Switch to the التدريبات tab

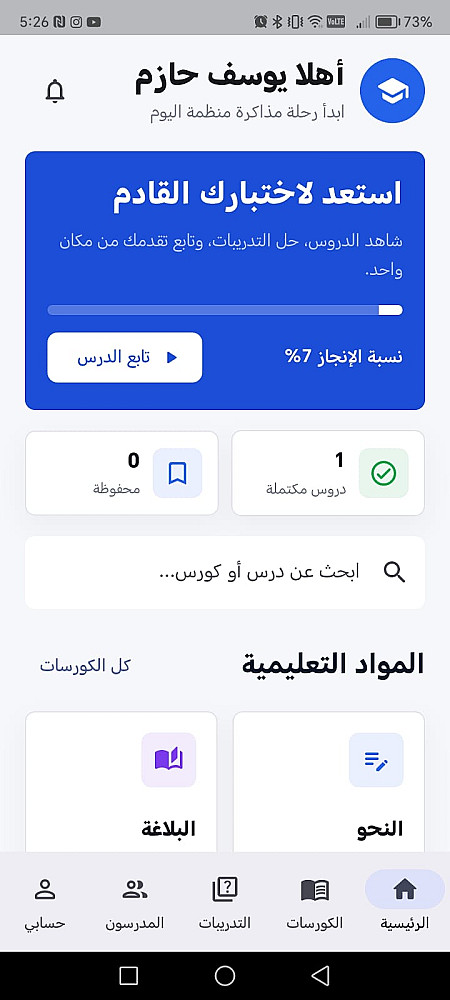coord(224,902)
